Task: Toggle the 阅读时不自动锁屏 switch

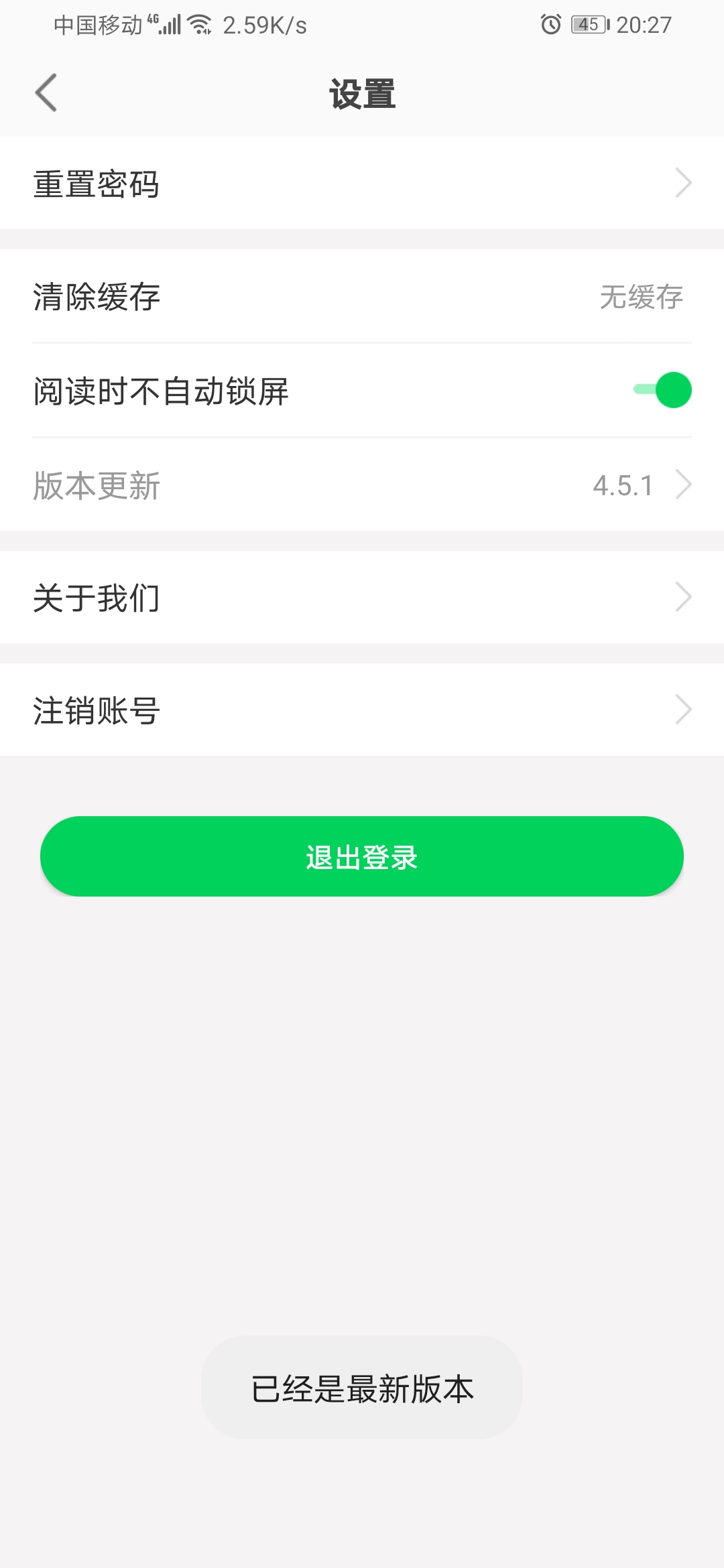Action: [x=663, y=390]
